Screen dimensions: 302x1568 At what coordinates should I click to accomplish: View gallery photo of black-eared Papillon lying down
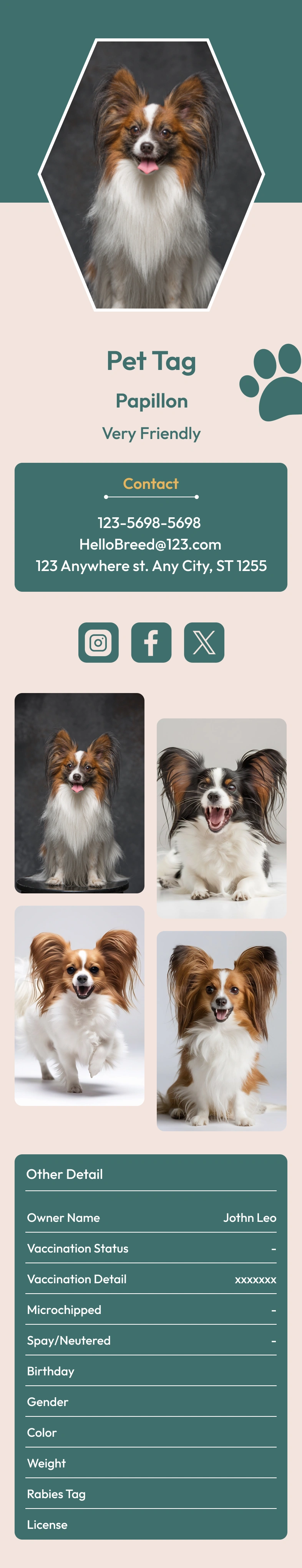tap(222, 818)
